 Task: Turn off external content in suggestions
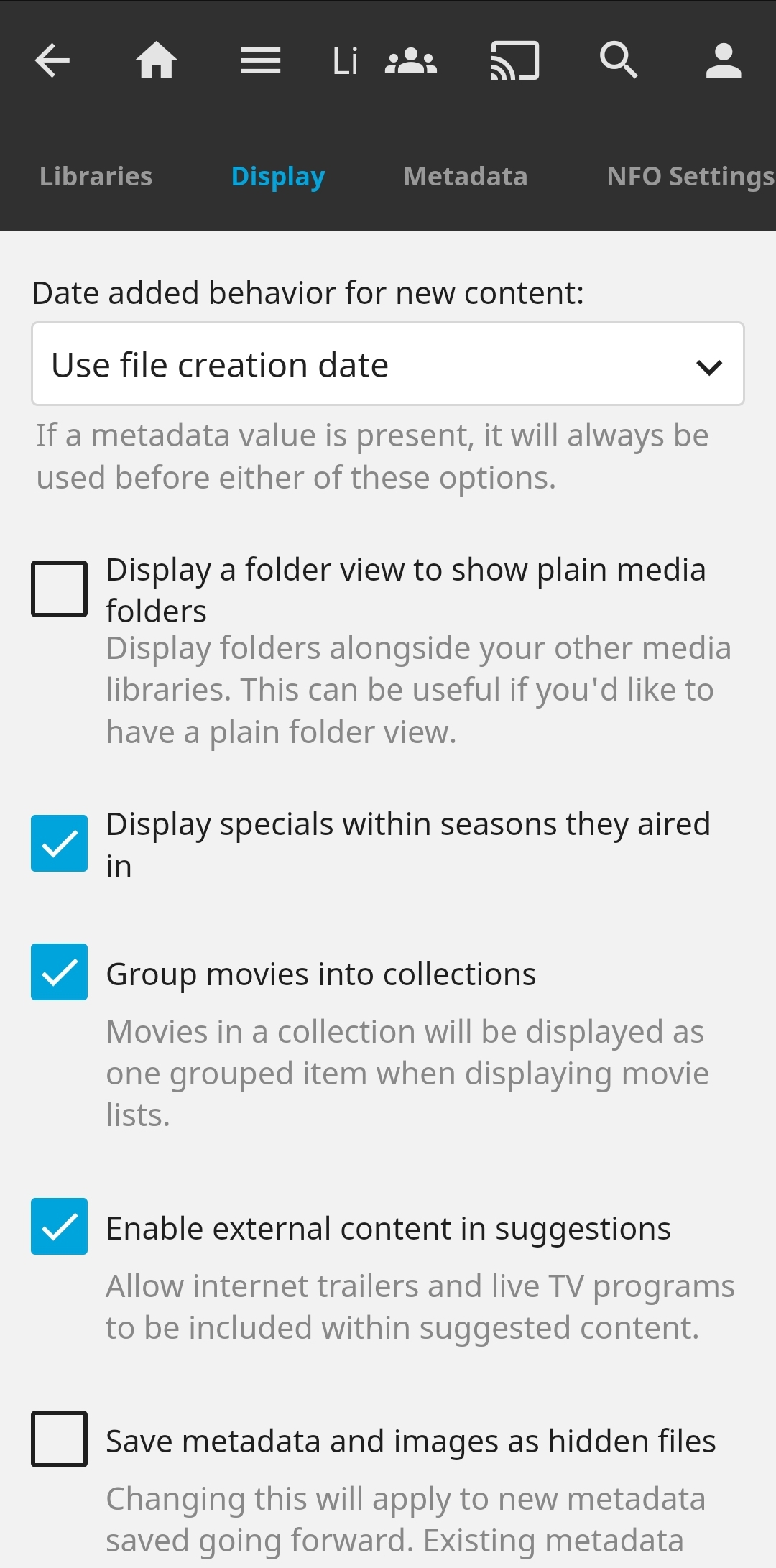(x=59, y=1227)
